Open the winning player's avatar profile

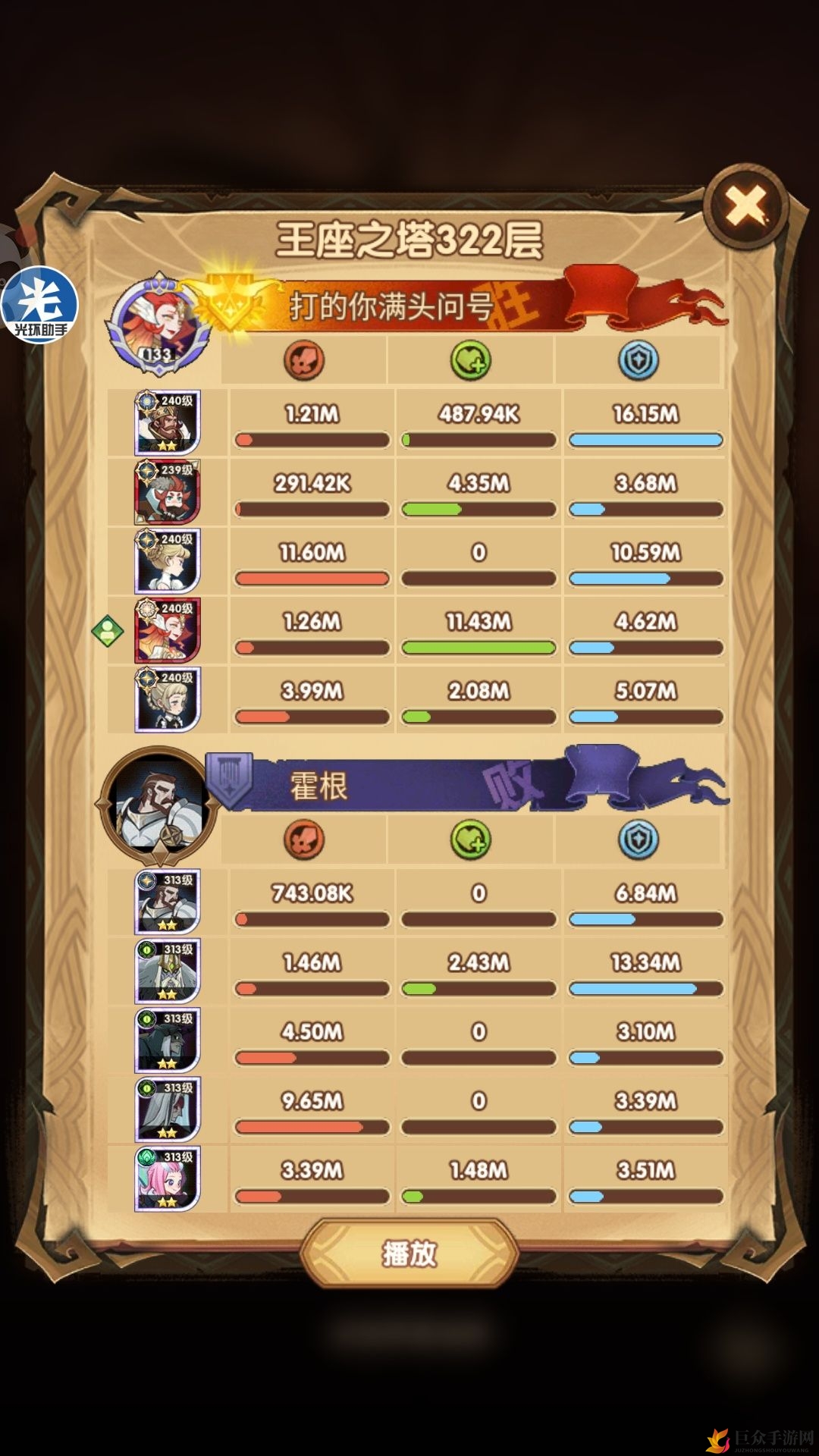click(158, 325)
